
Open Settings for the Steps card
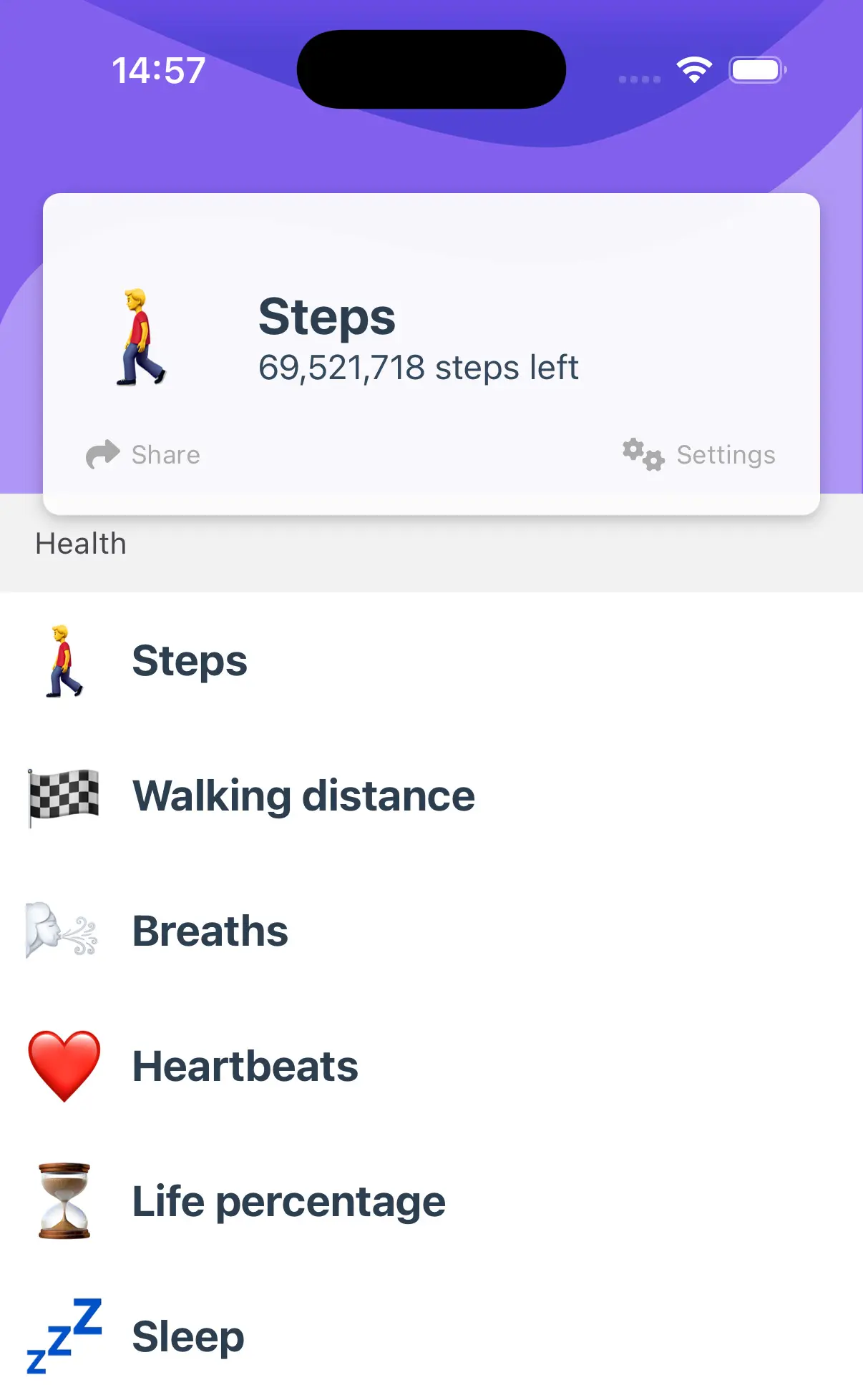coord(699,455)
